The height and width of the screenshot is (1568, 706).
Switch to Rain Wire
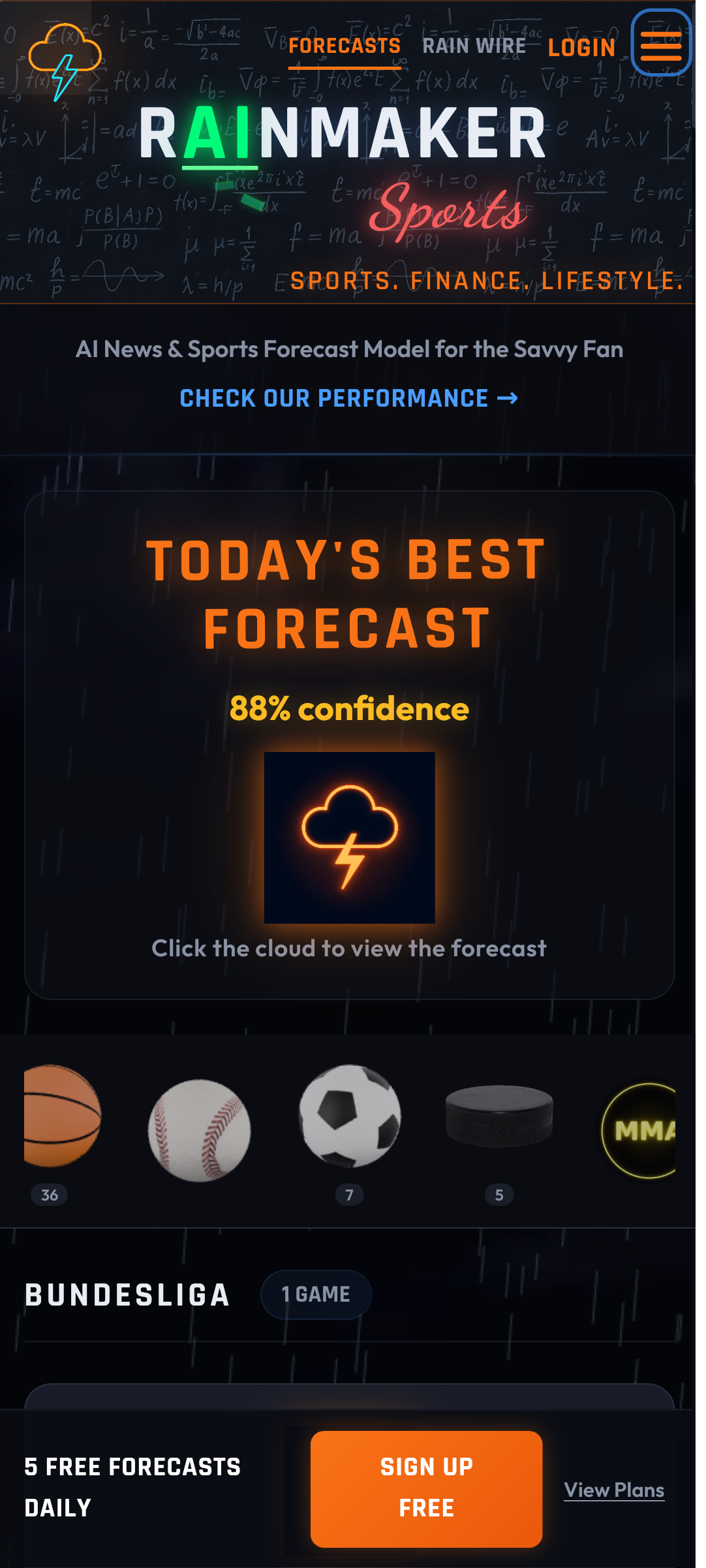pos(474,46)
